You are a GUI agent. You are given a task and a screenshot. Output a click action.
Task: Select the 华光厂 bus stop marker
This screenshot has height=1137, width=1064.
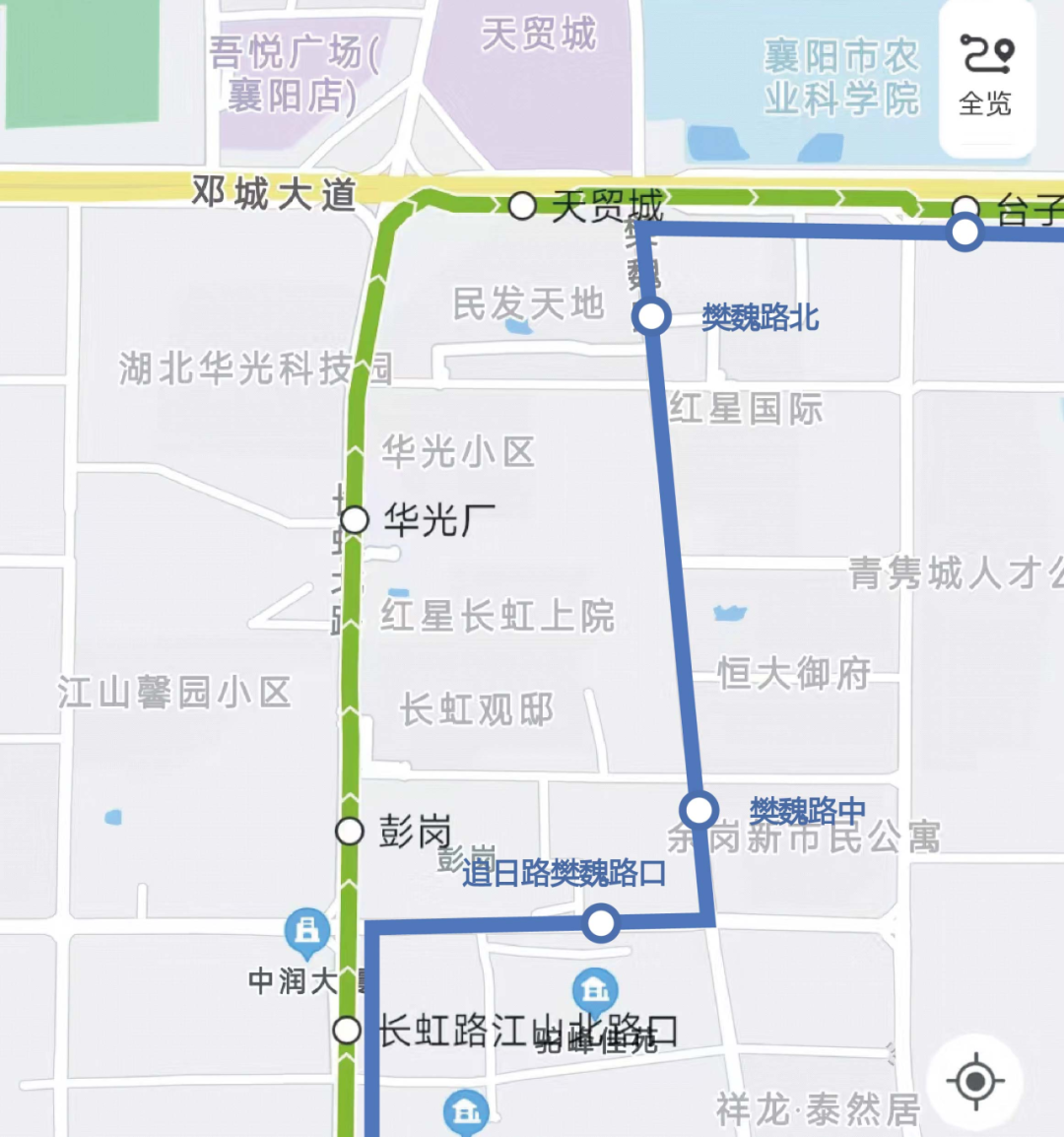coord(355,519)
